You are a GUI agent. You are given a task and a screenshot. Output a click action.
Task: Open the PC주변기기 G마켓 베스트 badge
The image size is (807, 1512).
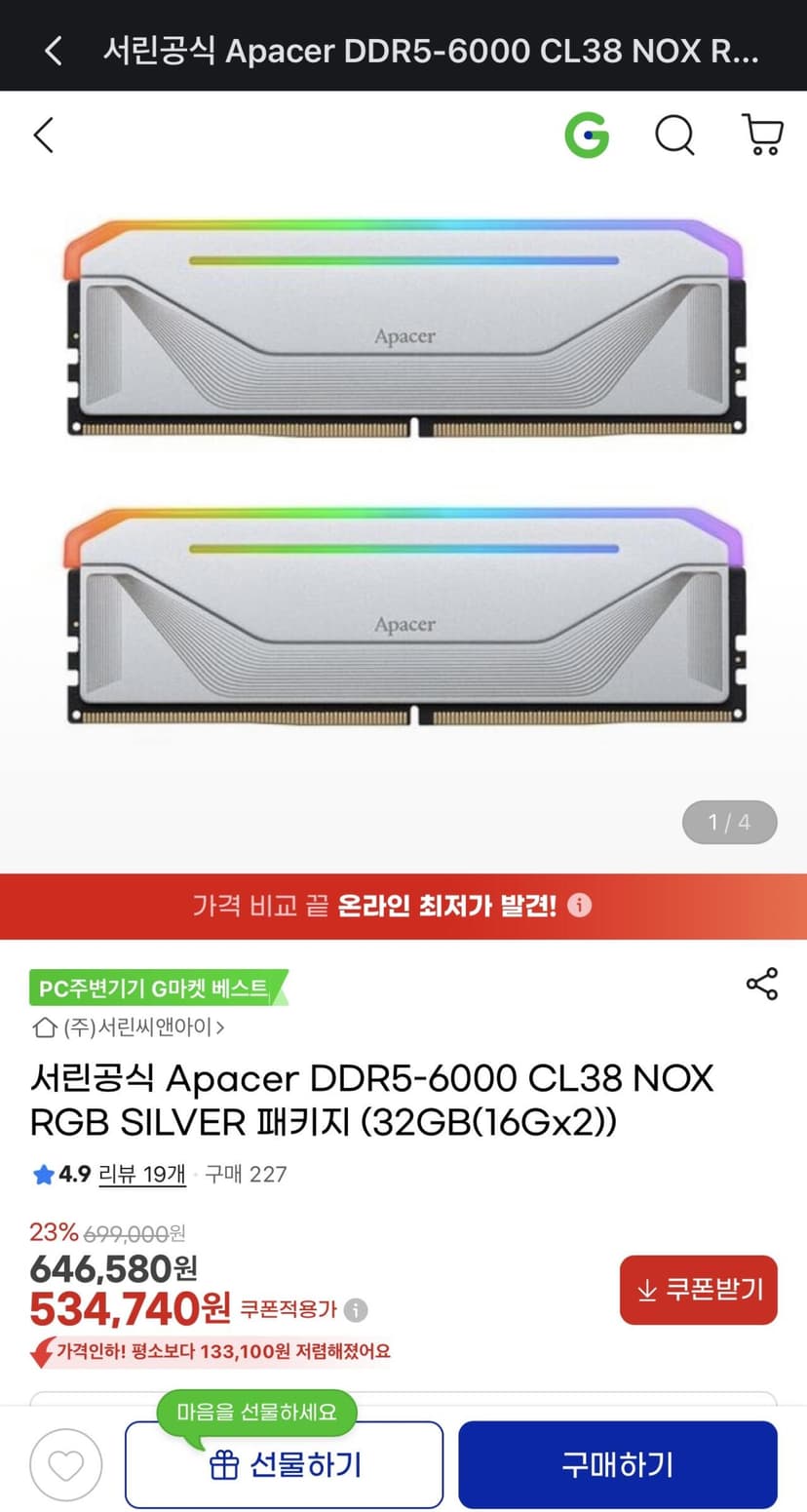pyautogui.click(x=158, y=989)
